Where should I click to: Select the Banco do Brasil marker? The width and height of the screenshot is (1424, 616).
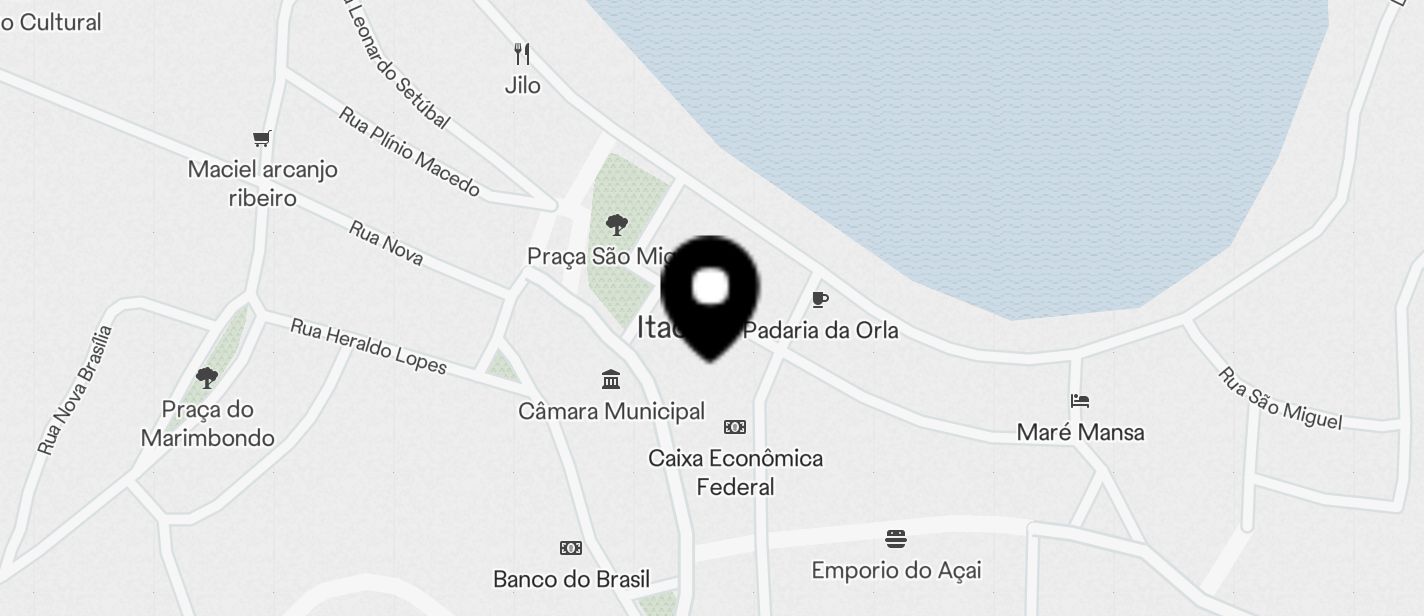click(571, 548)
